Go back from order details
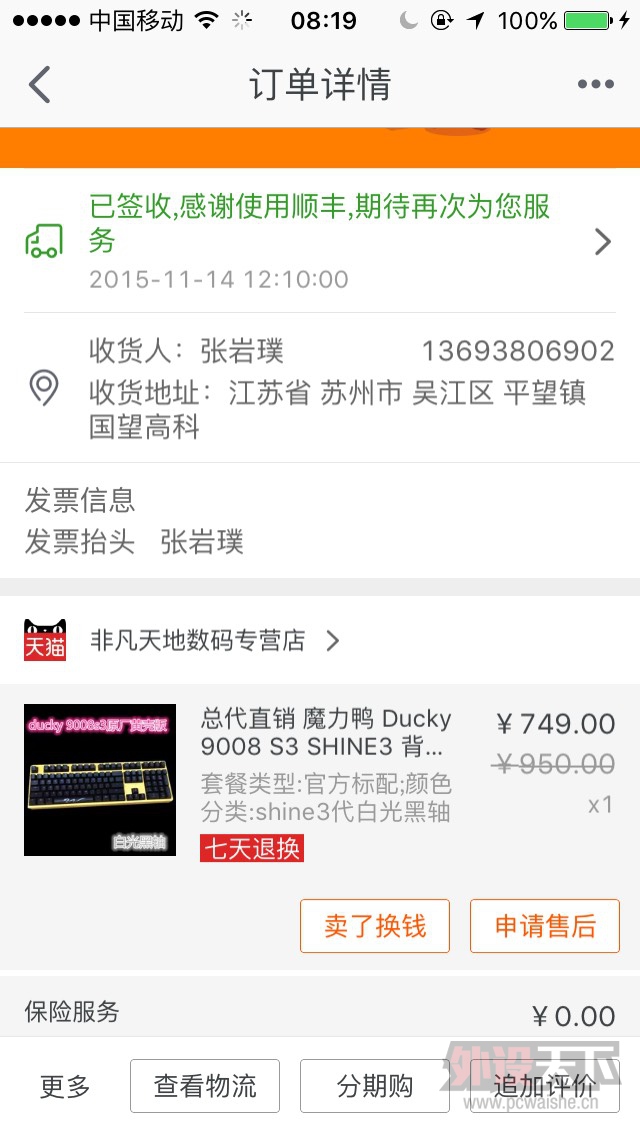 click(x=40, y=85)
